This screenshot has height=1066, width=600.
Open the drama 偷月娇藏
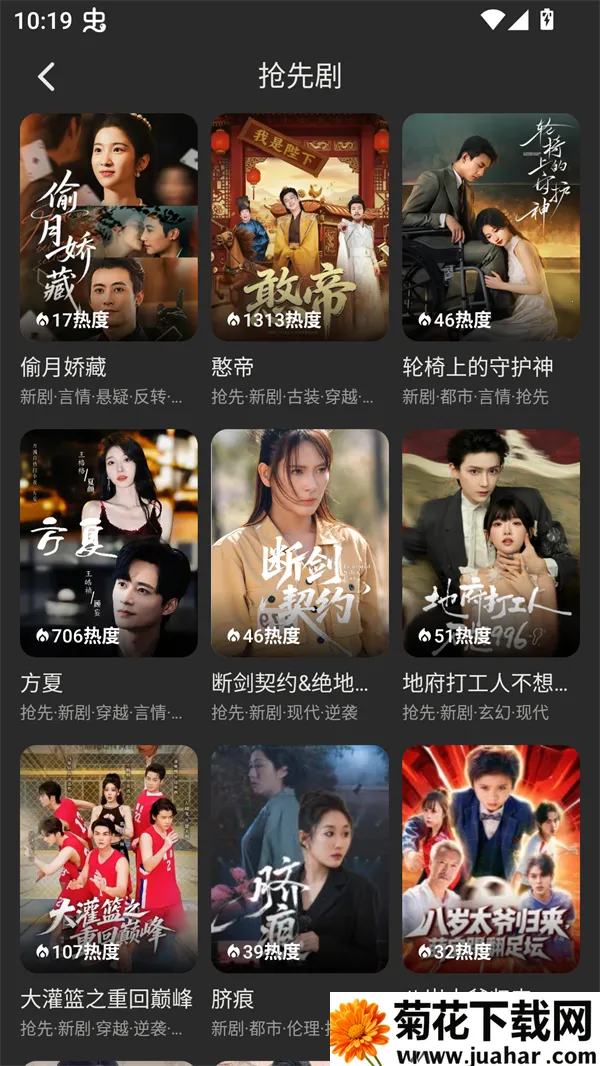tap(109, 227)
